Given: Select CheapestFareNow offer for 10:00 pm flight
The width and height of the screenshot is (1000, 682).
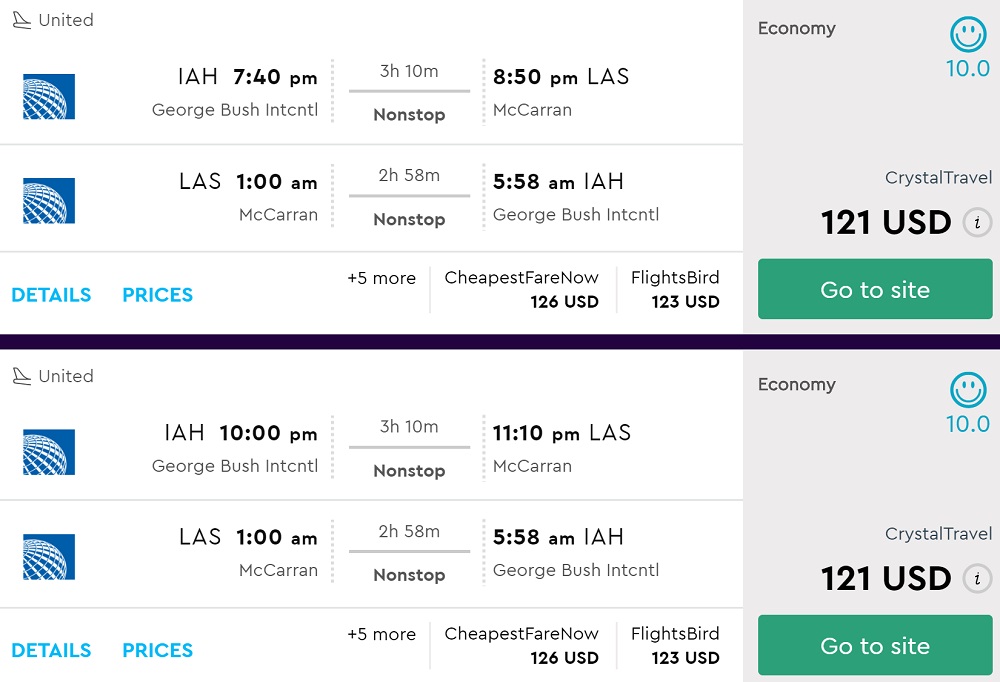Looking at the screenshot, I should pyautogui.click(x=521, y=645).
